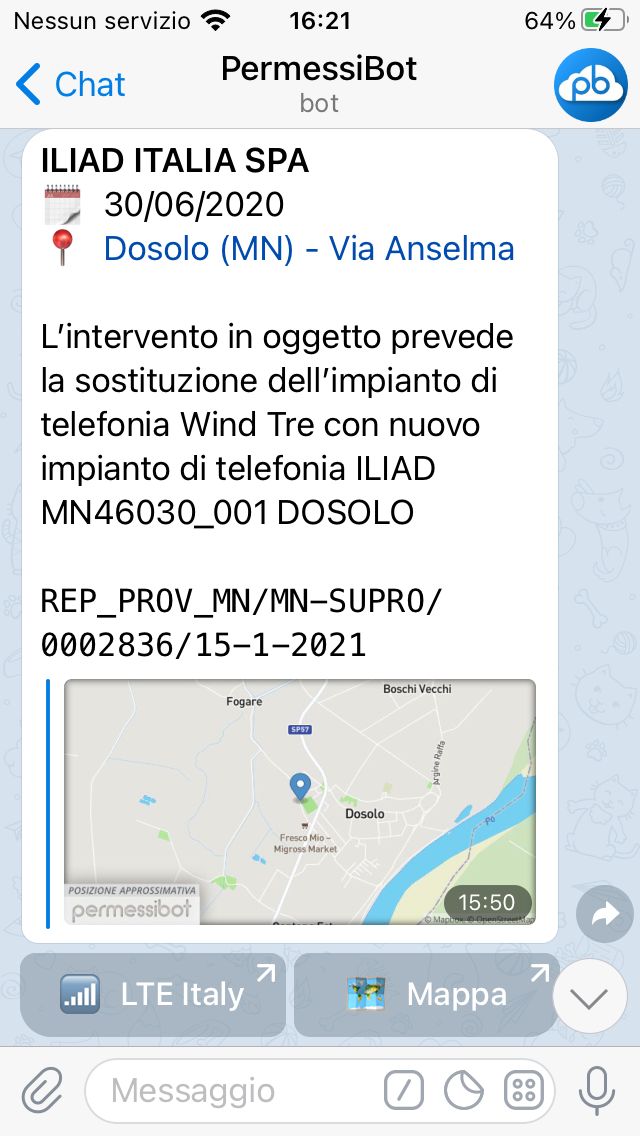The image size is (640, 1136).
Task: Open the Dosolo map preview
Action: tap(300, 802)
